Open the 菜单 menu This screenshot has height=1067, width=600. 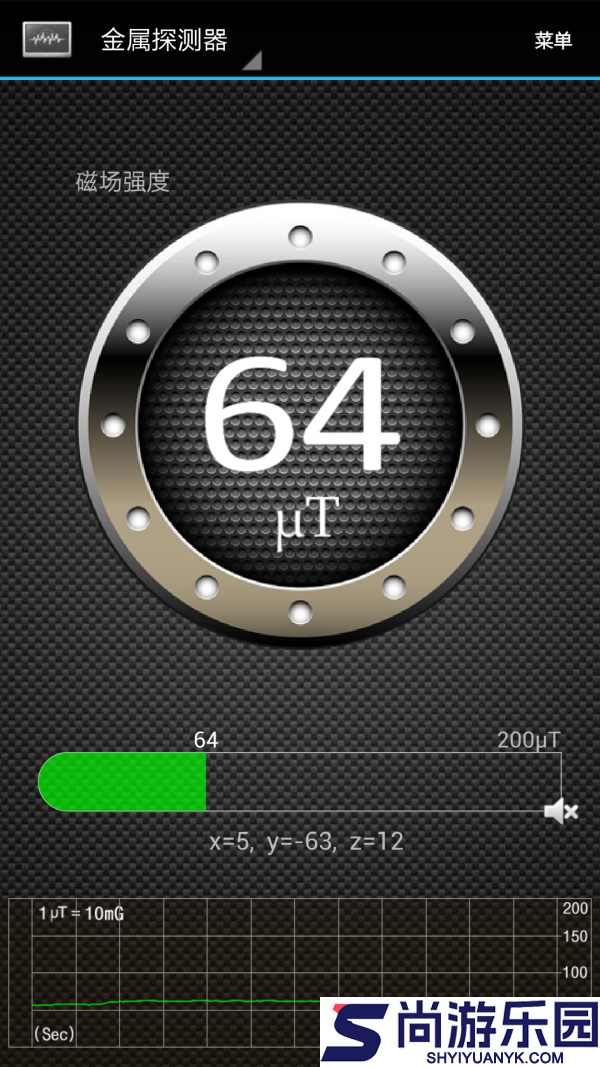[552, 40]
